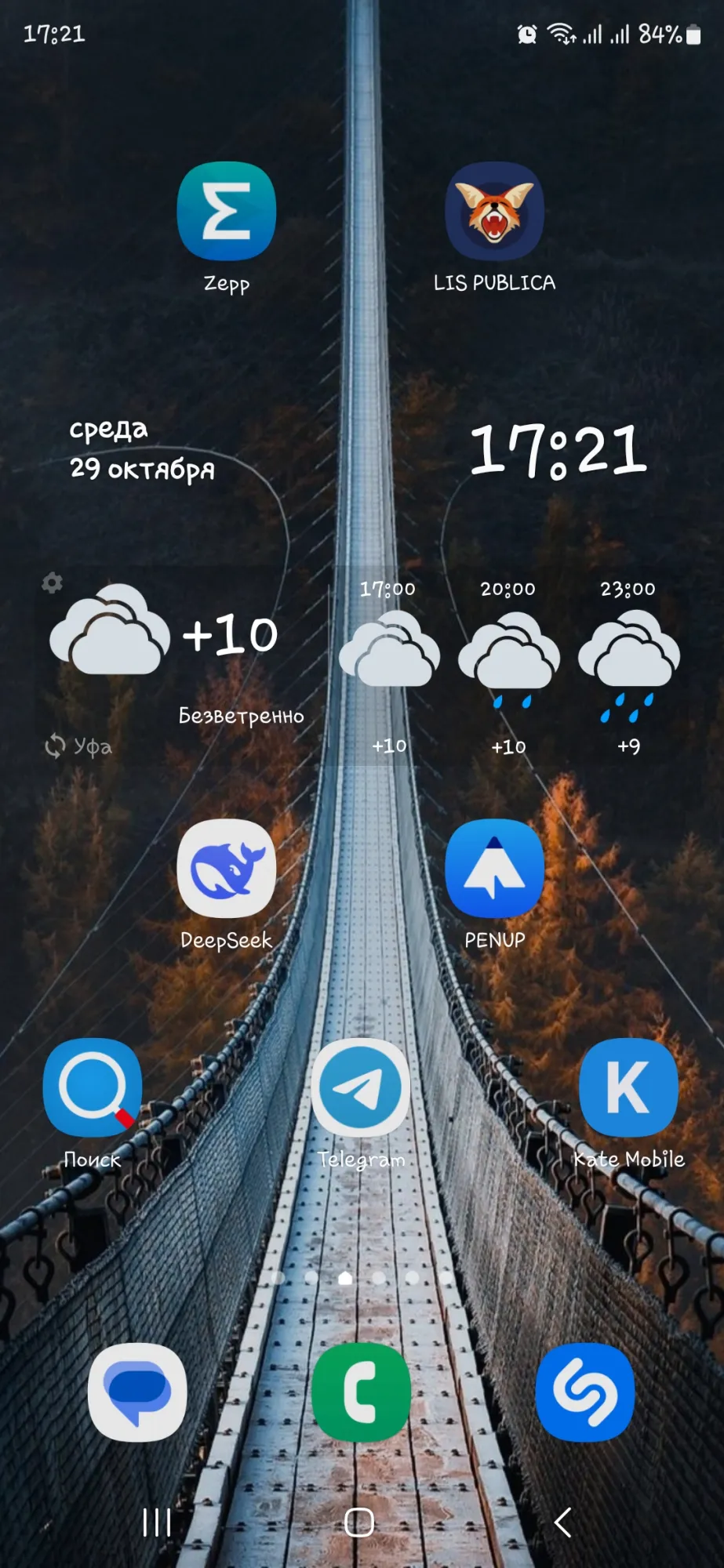Open Telegram messenger

tap(361, 1087)
